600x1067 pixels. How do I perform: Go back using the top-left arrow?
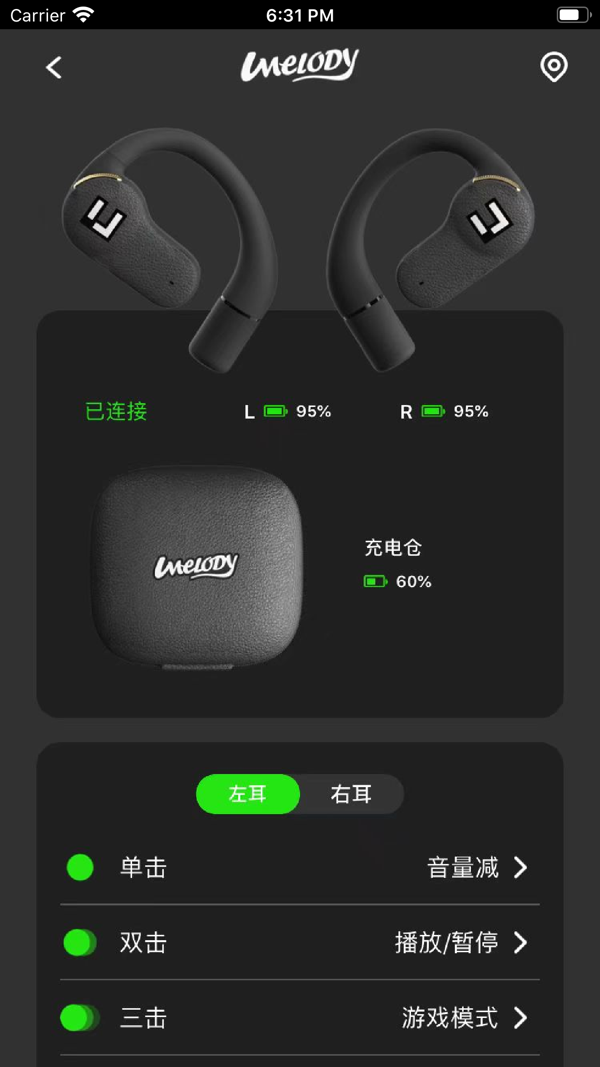54,67
